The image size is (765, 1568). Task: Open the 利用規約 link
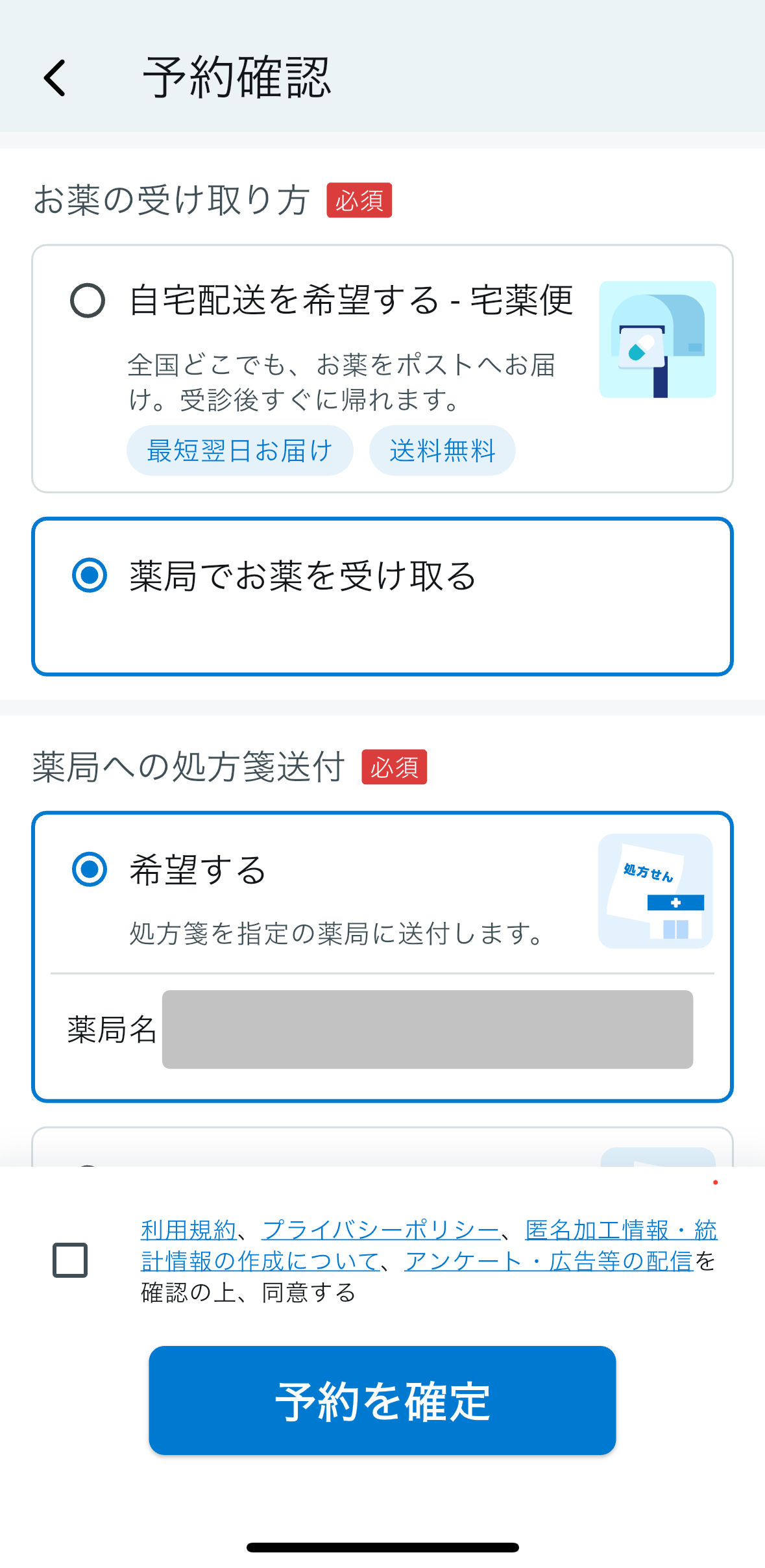point(188,1230)
